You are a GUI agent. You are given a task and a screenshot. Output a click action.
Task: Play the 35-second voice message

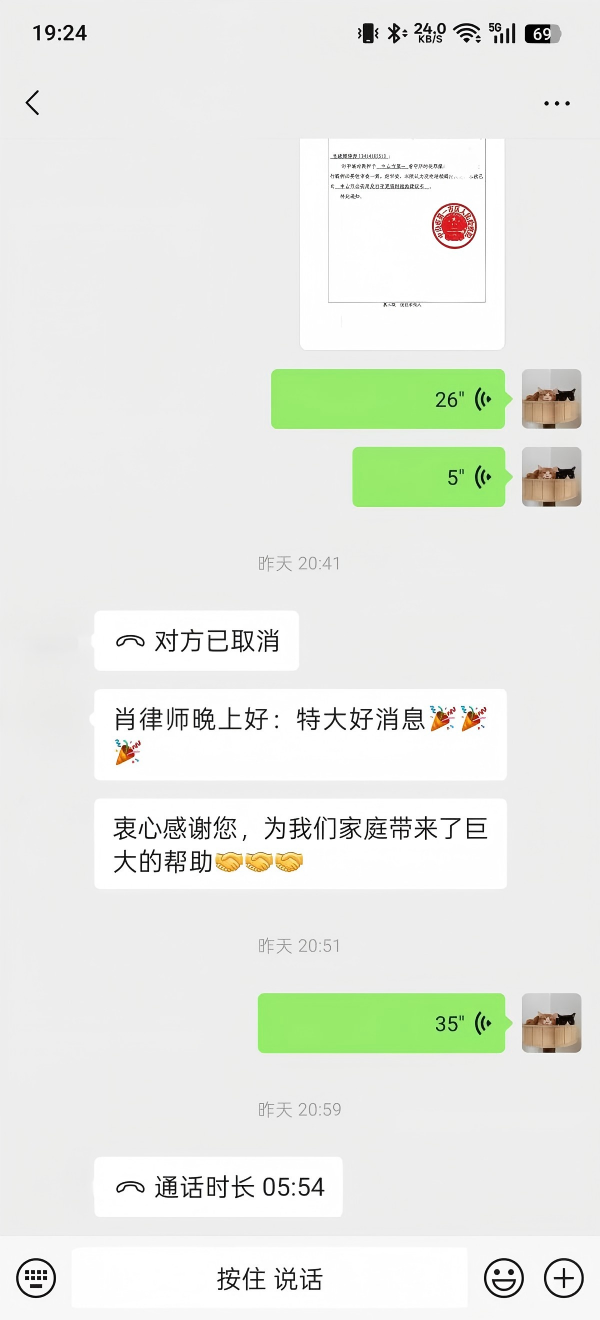[x=381, y=1023]
